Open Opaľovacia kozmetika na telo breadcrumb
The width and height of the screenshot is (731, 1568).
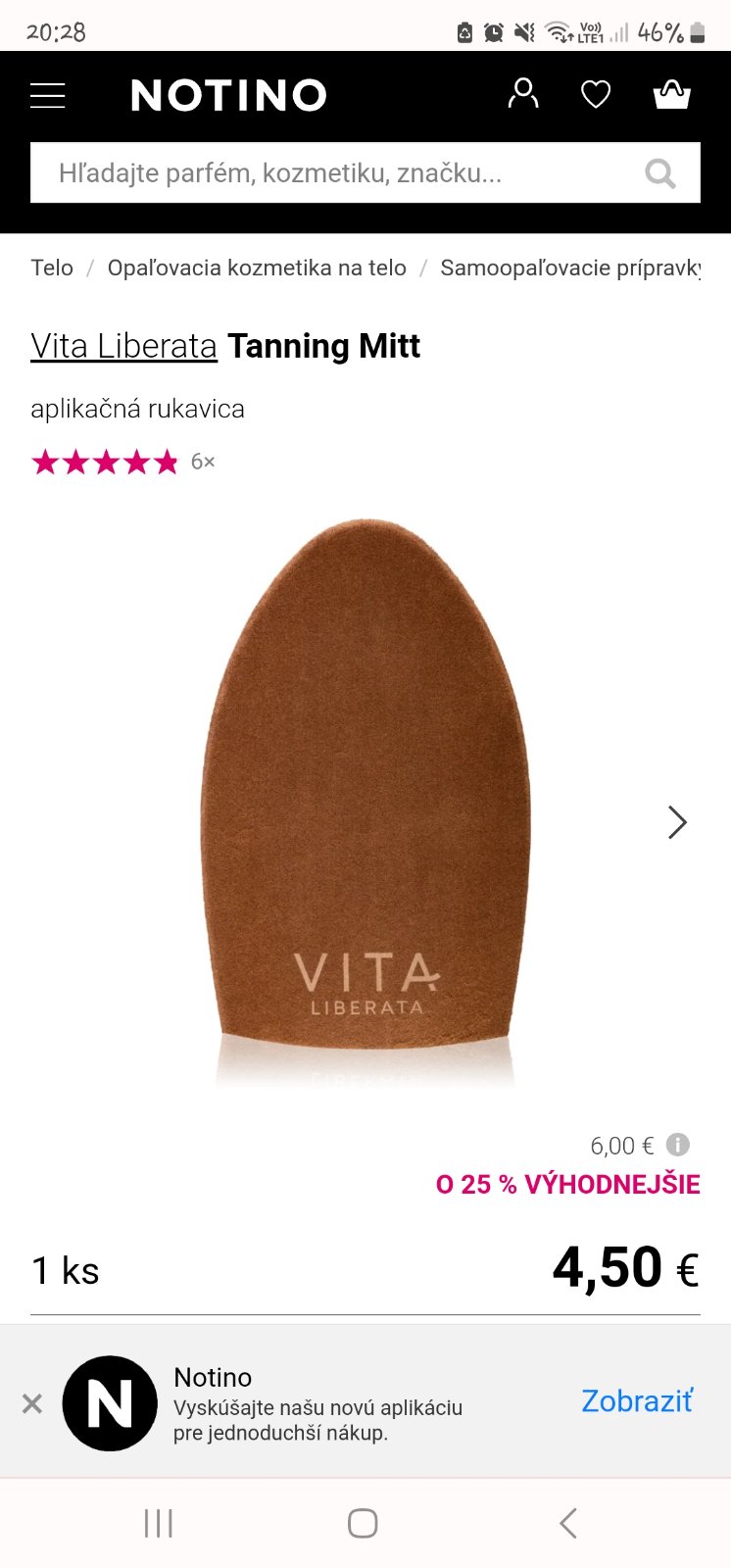pyautogui.click(x=257, y=268)
